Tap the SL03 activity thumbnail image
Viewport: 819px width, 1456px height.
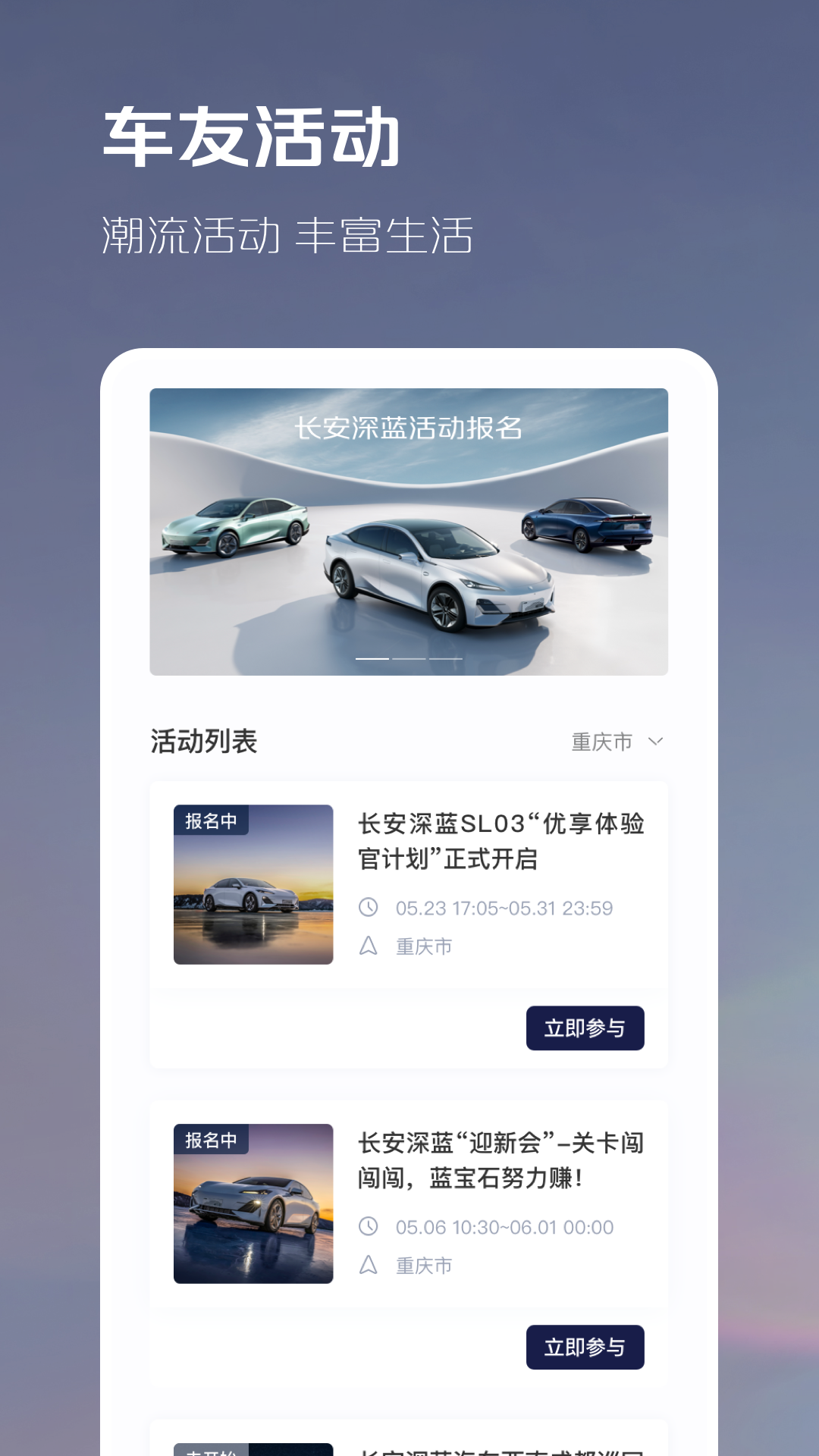253,883
